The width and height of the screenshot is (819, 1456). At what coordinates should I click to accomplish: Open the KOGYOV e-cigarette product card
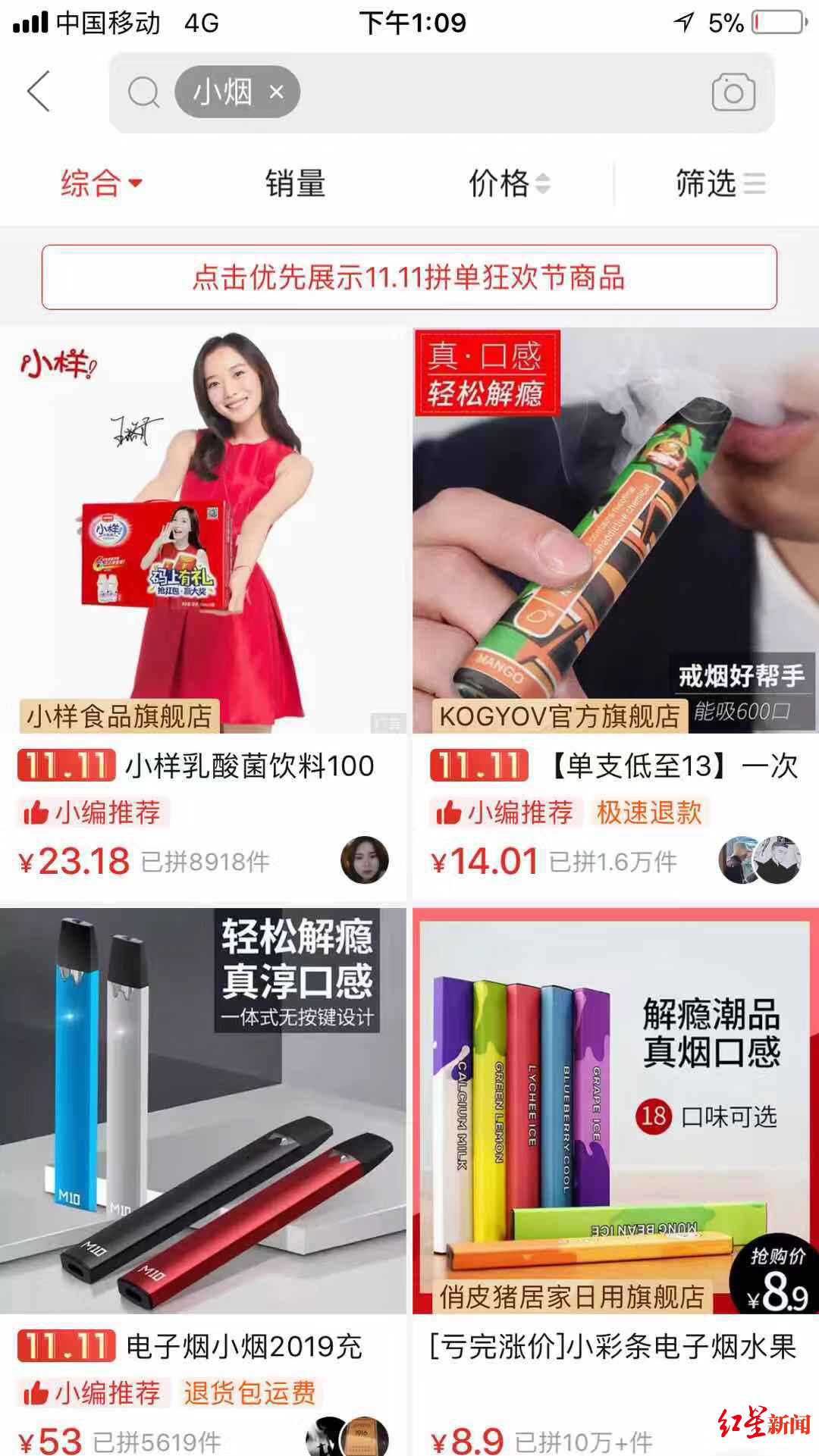(x=615, y=531)
